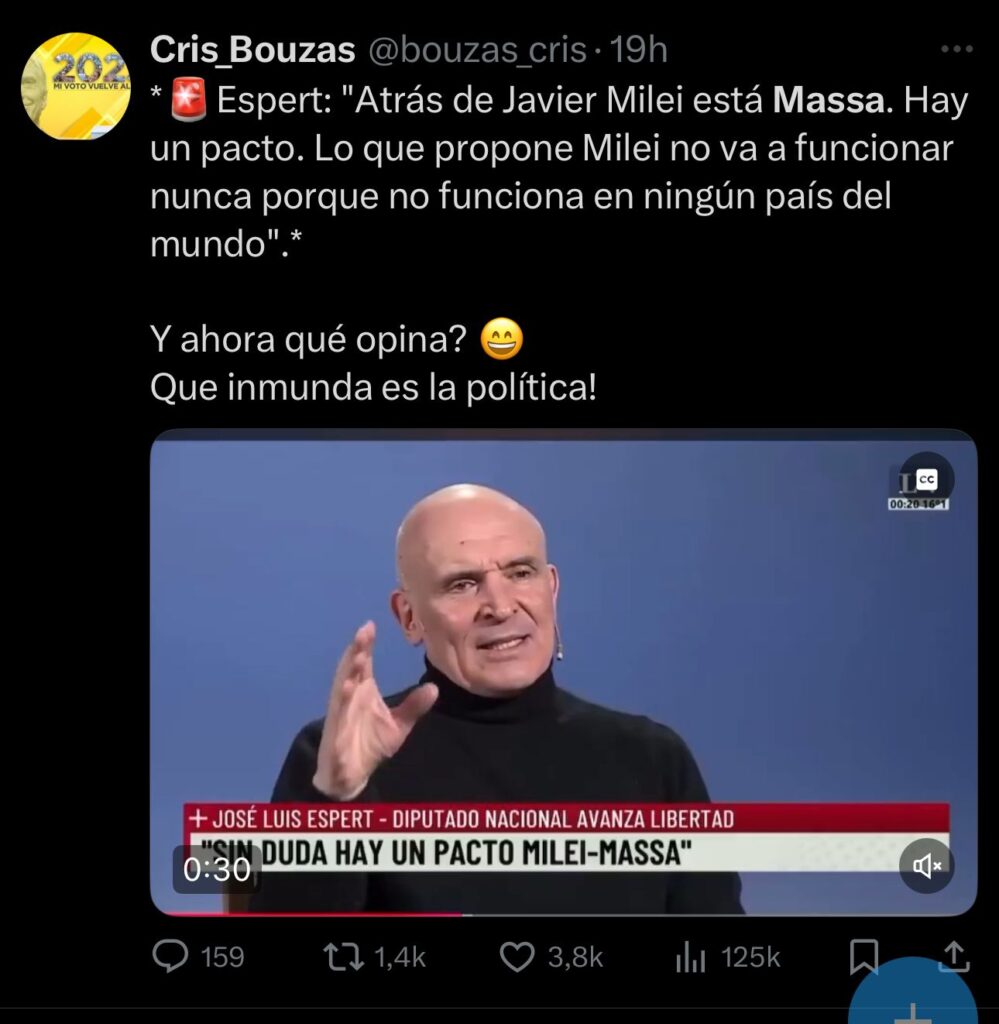The height and width of the screenshot is (1024, 999).
Task: Open the tweet's overflow menu
Action: (x=957, y=49)
